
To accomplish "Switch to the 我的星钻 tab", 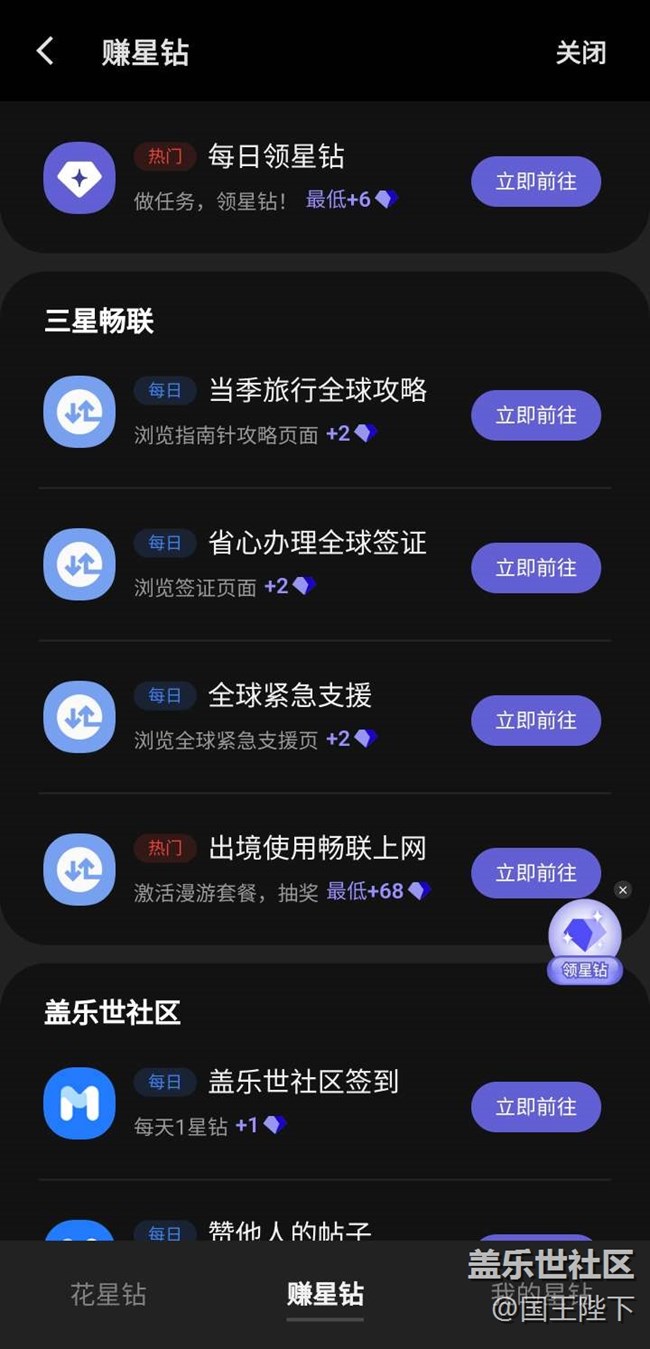I will coord(540,1294).
